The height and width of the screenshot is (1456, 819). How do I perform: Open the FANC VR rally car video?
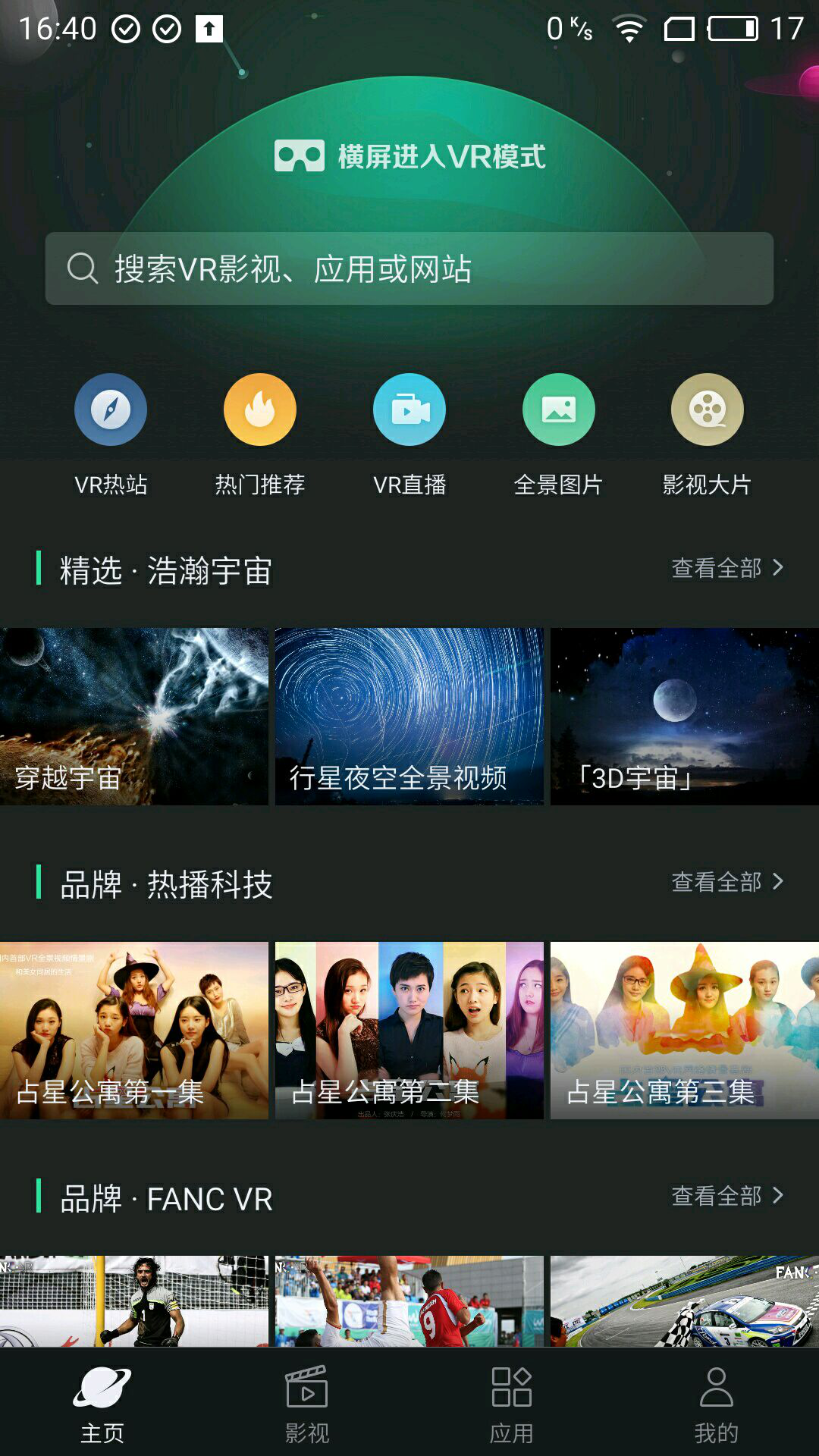(x=685, y=1301)
